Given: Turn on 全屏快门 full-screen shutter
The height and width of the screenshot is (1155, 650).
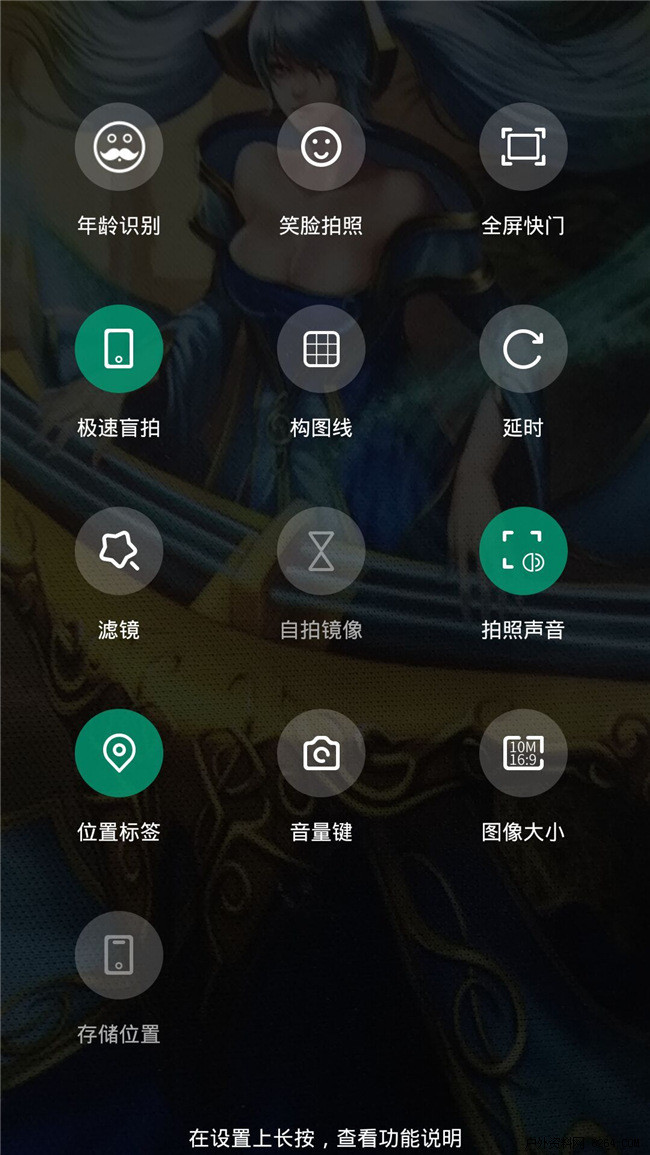Looking at the screenshot, I should 523,147.
